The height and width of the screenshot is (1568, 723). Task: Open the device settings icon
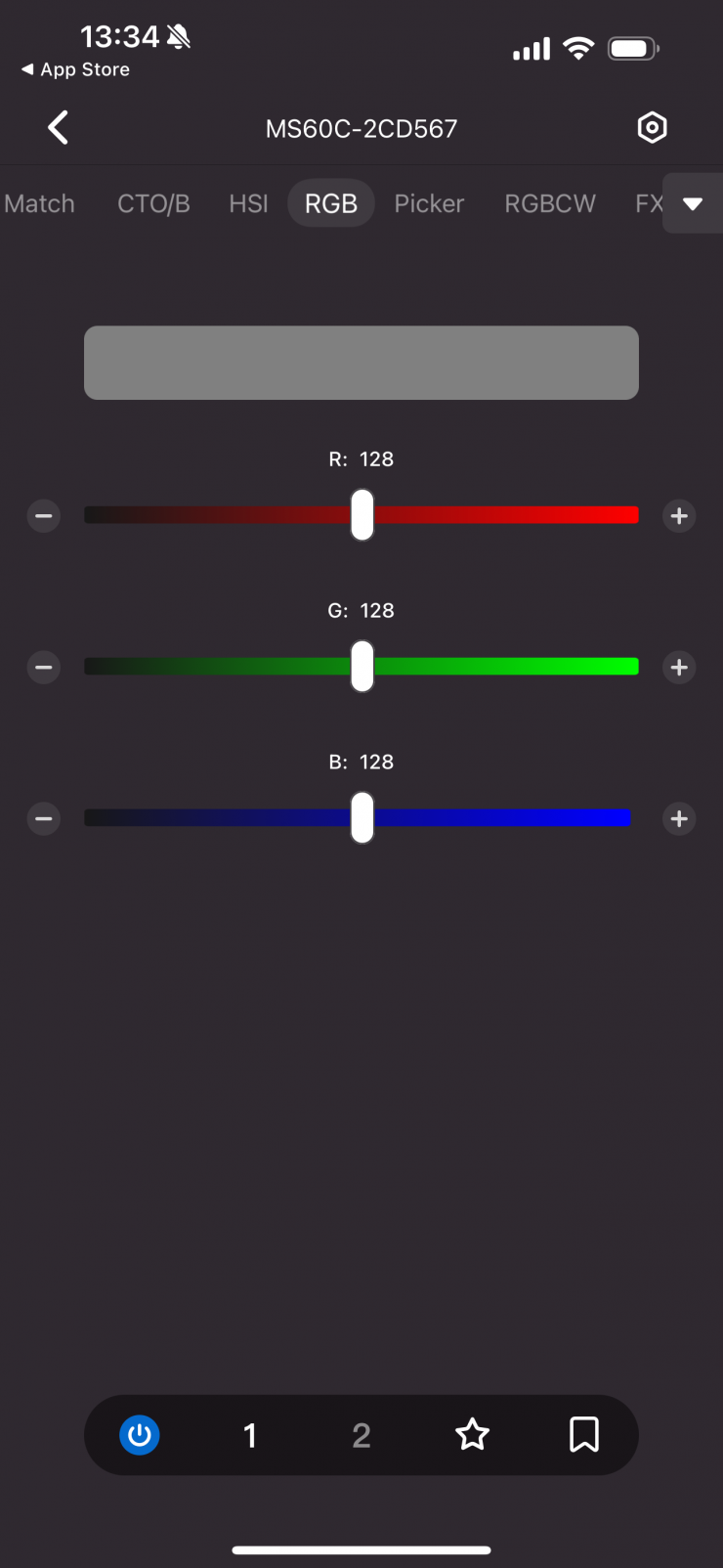click(652, 127)
